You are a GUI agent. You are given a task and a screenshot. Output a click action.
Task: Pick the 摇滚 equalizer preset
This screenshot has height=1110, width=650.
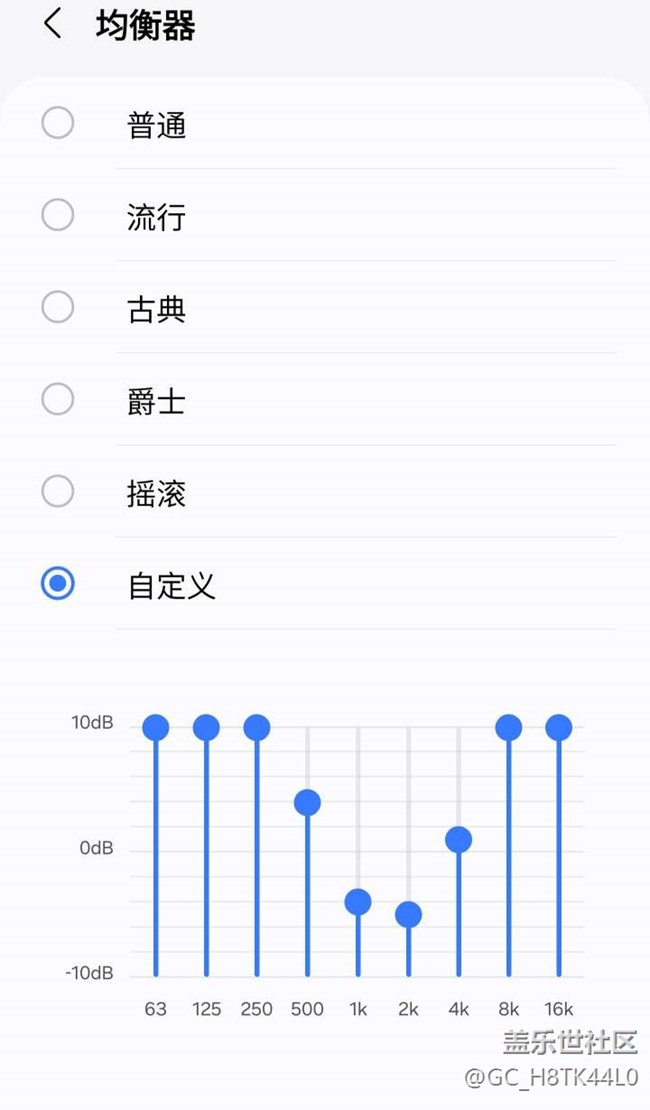pyautogui.click(x=58, y=492)
